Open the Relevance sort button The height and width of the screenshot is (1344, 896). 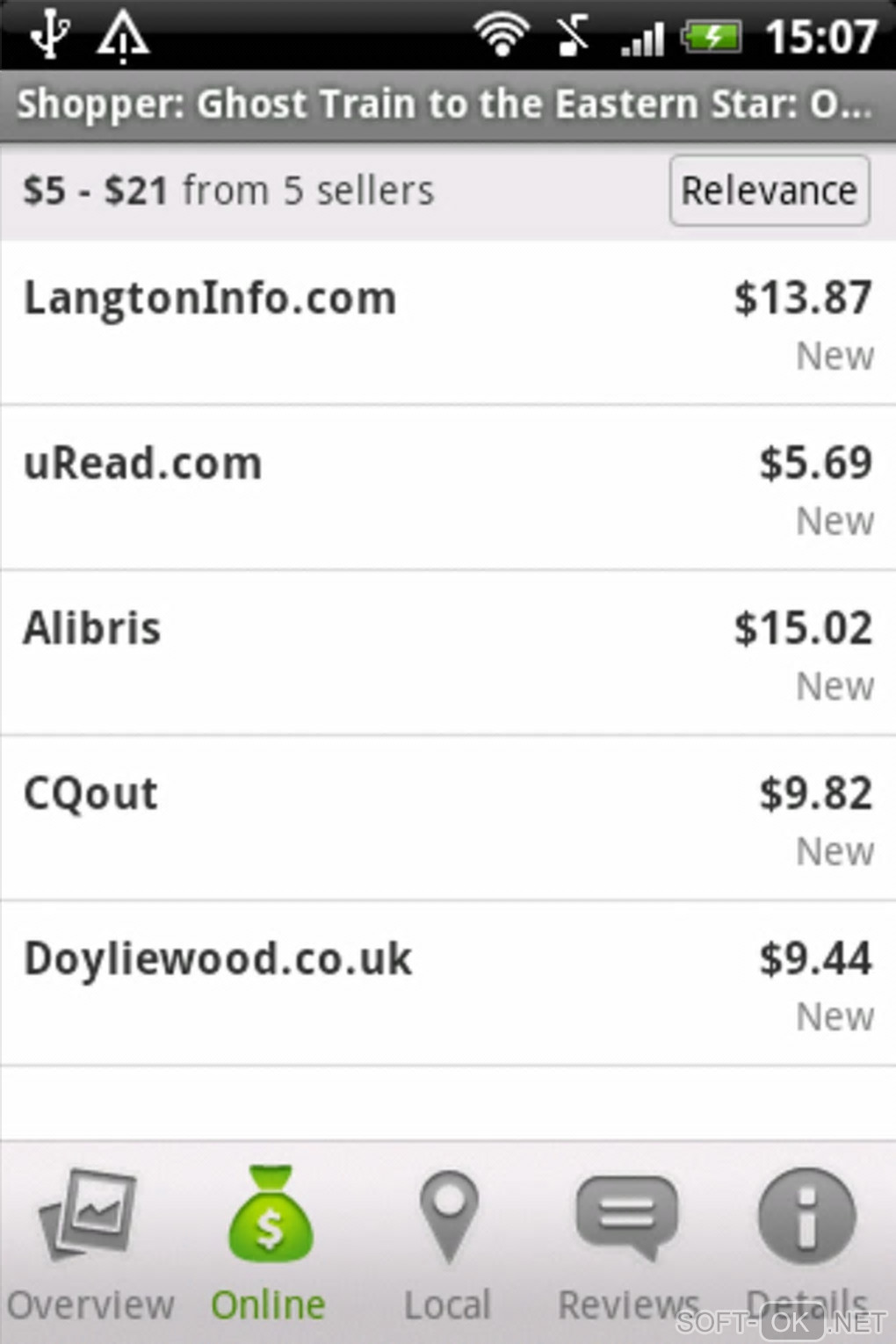pyautogui.click(x=769, y=191)
